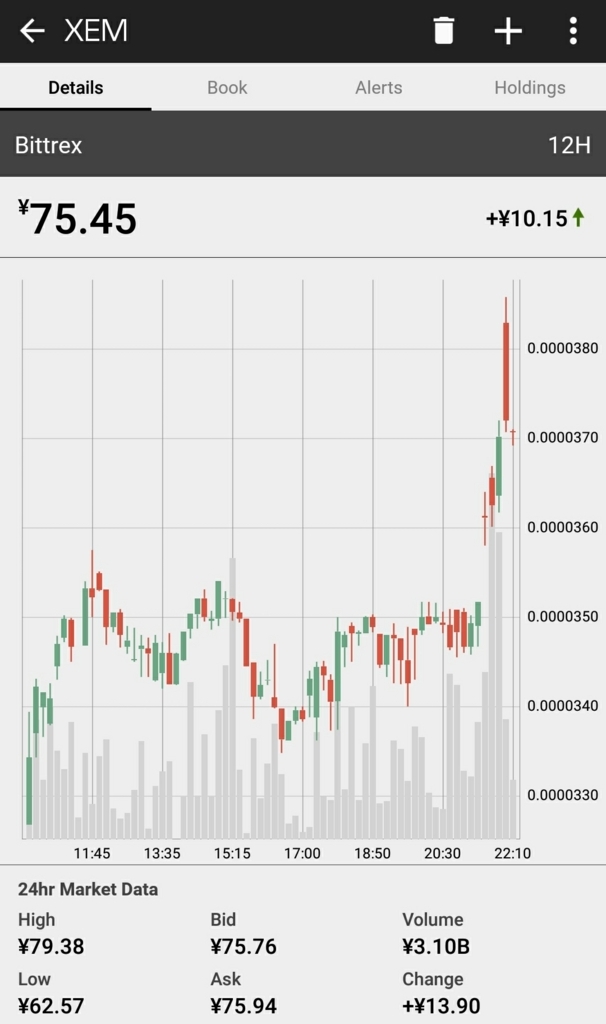Open the three-dot overflow menu
This screenshot has width=606, height=1024.
point(573,31)
